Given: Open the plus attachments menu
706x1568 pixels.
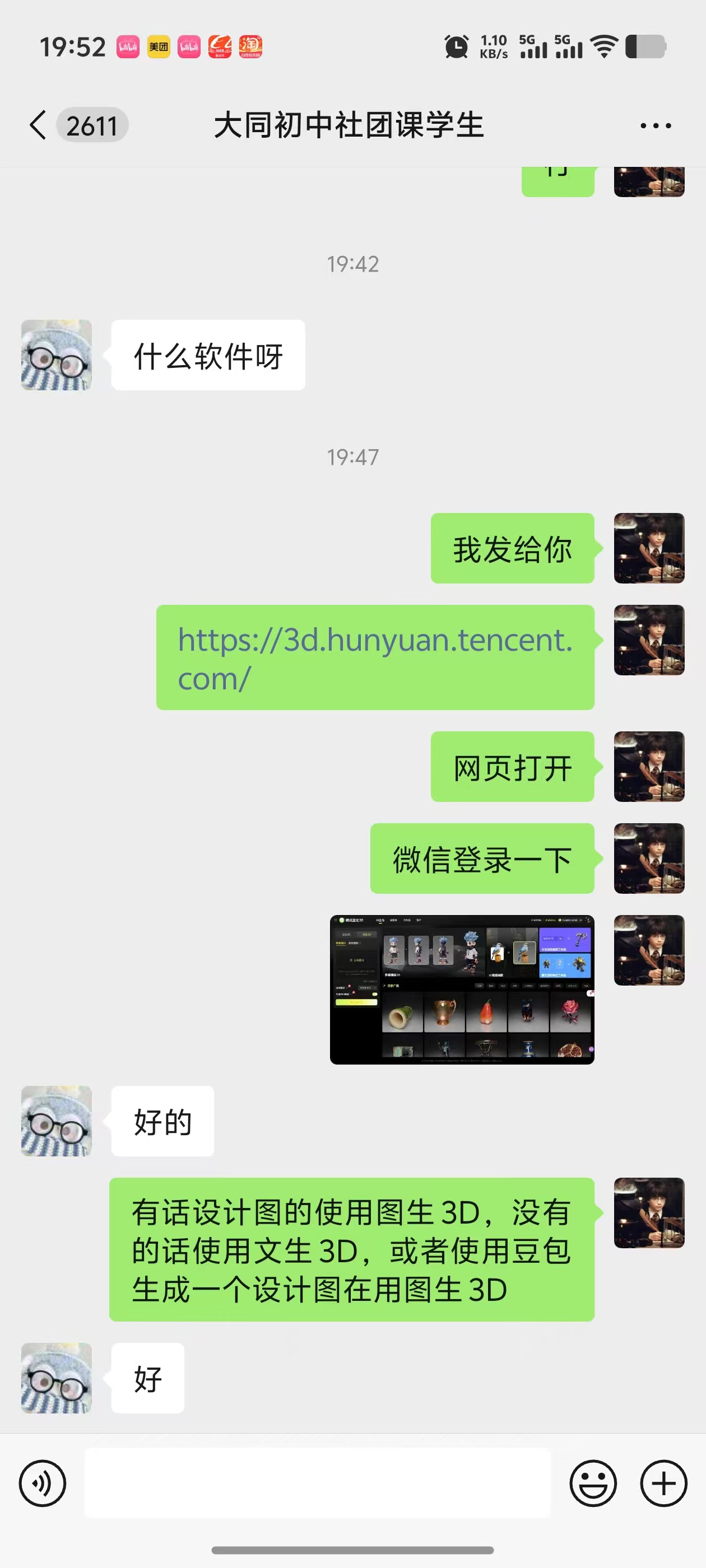Looking at the screenshot, I should point(663,1483).
